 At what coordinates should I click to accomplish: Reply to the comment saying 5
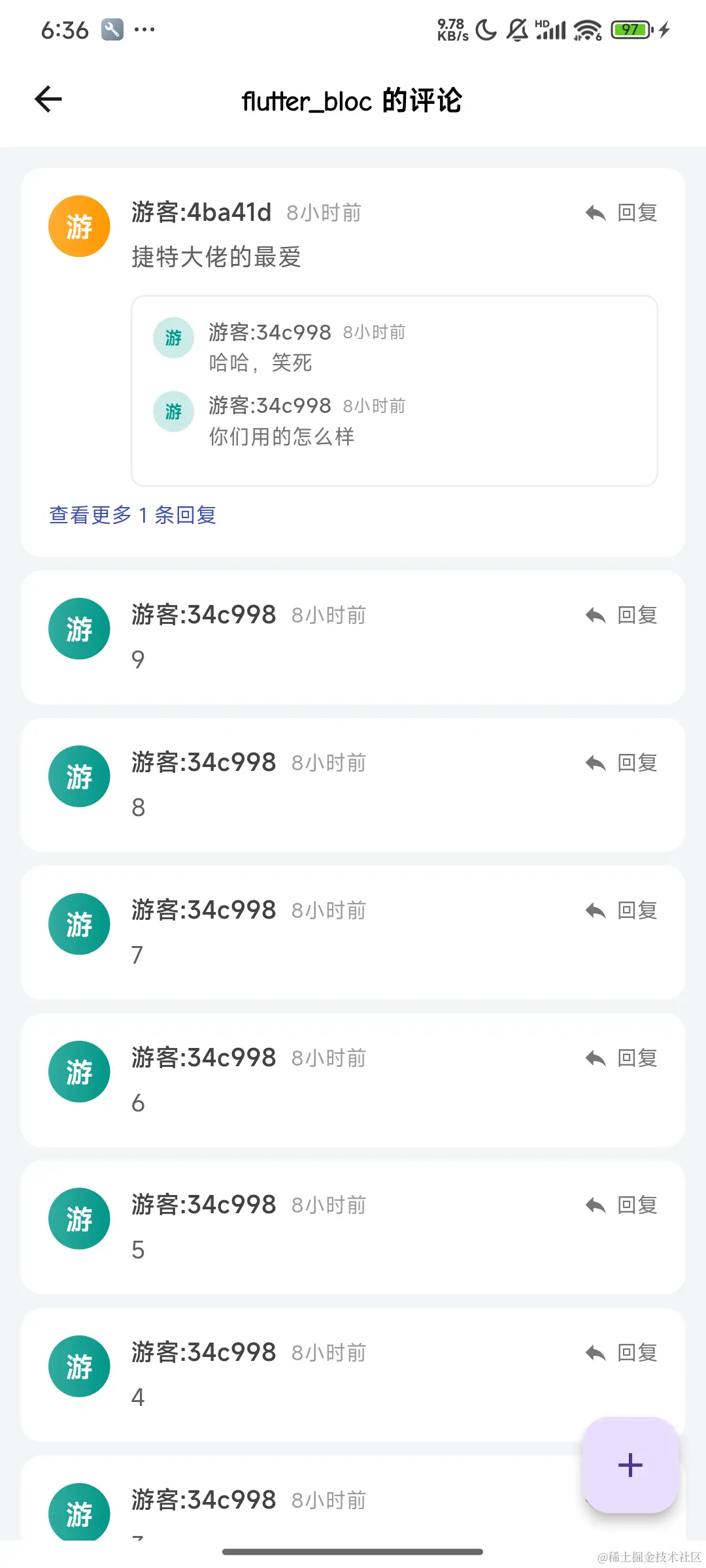click(622, 1205)
